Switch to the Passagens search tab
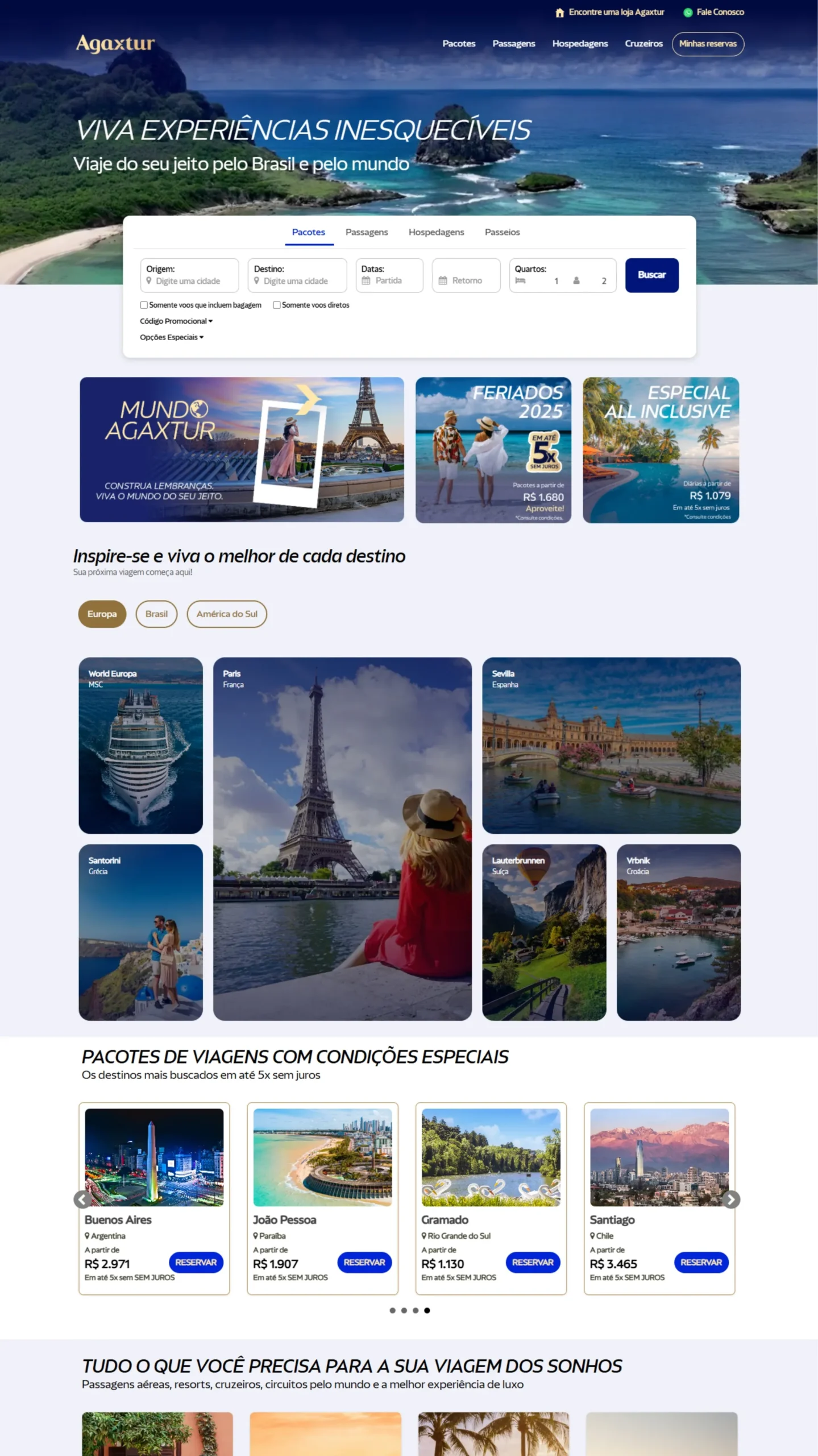Viewport: 818px width, 1456px height. pyautogui.click(x=366, y=232)
